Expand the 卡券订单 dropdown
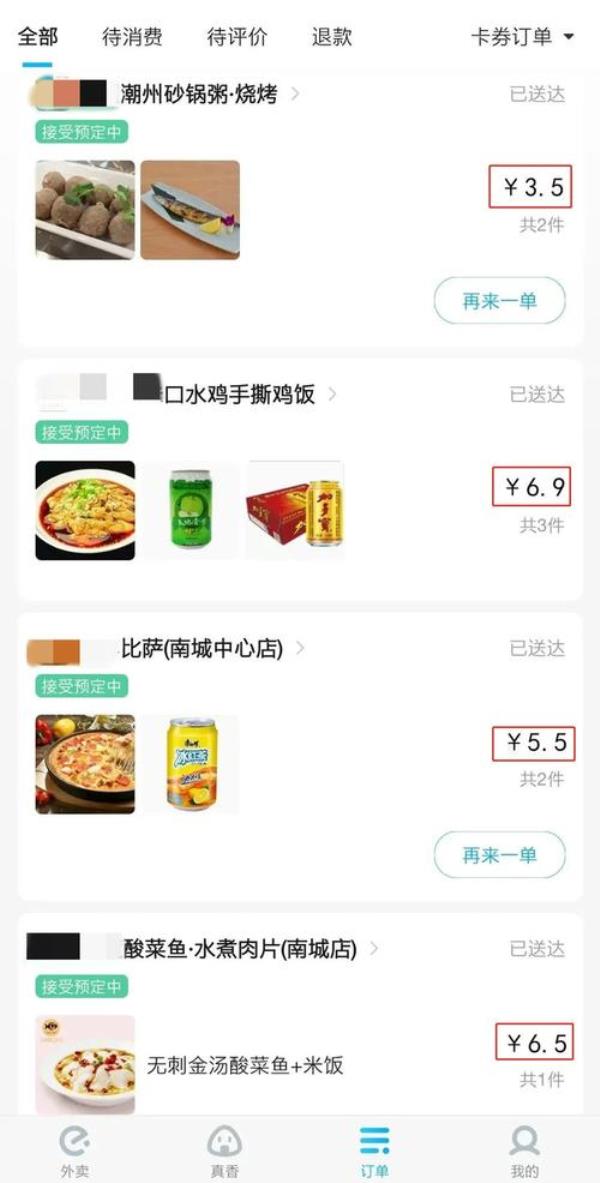The width and height of the screenshot is (600, 1183). [522, 38]
